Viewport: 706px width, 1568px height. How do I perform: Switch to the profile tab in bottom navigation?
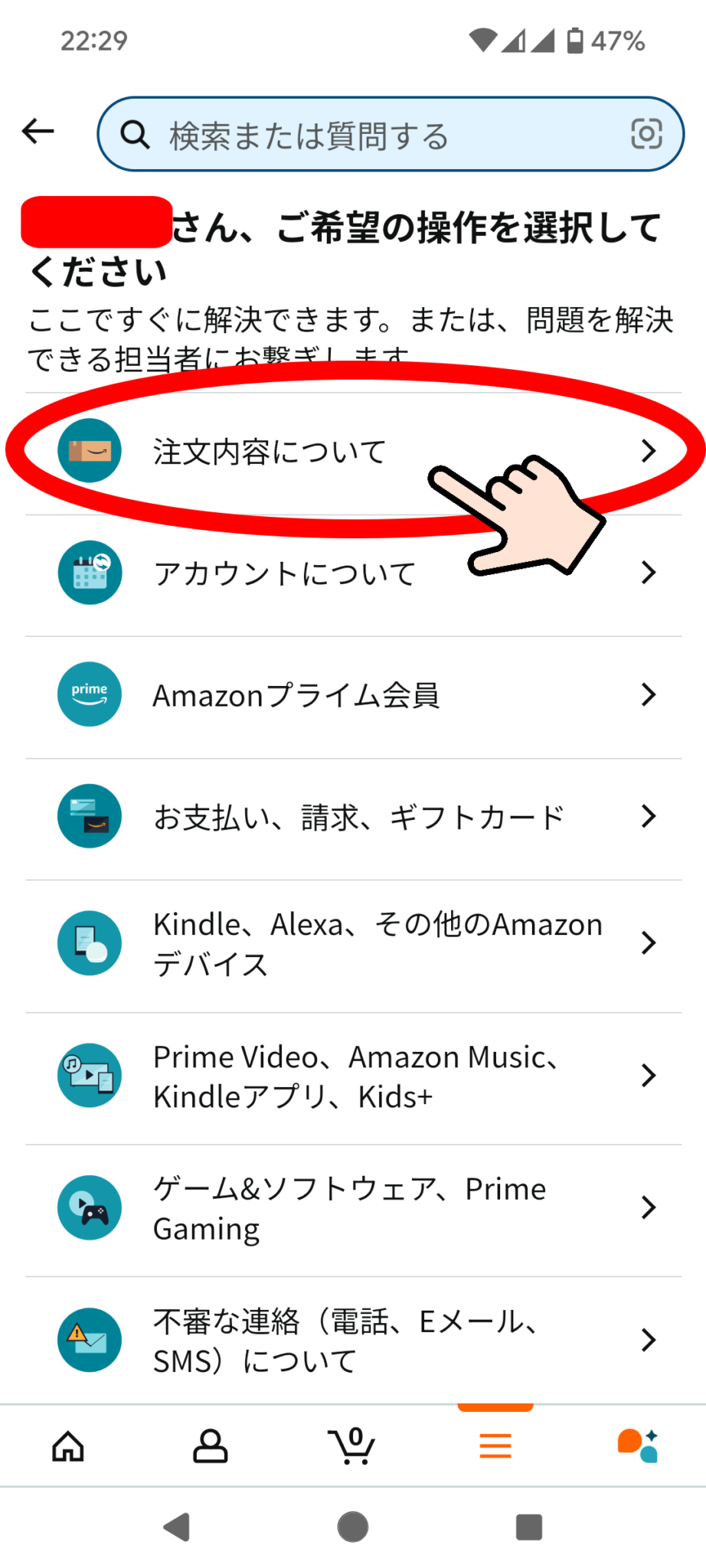(x=210, y=1445)
